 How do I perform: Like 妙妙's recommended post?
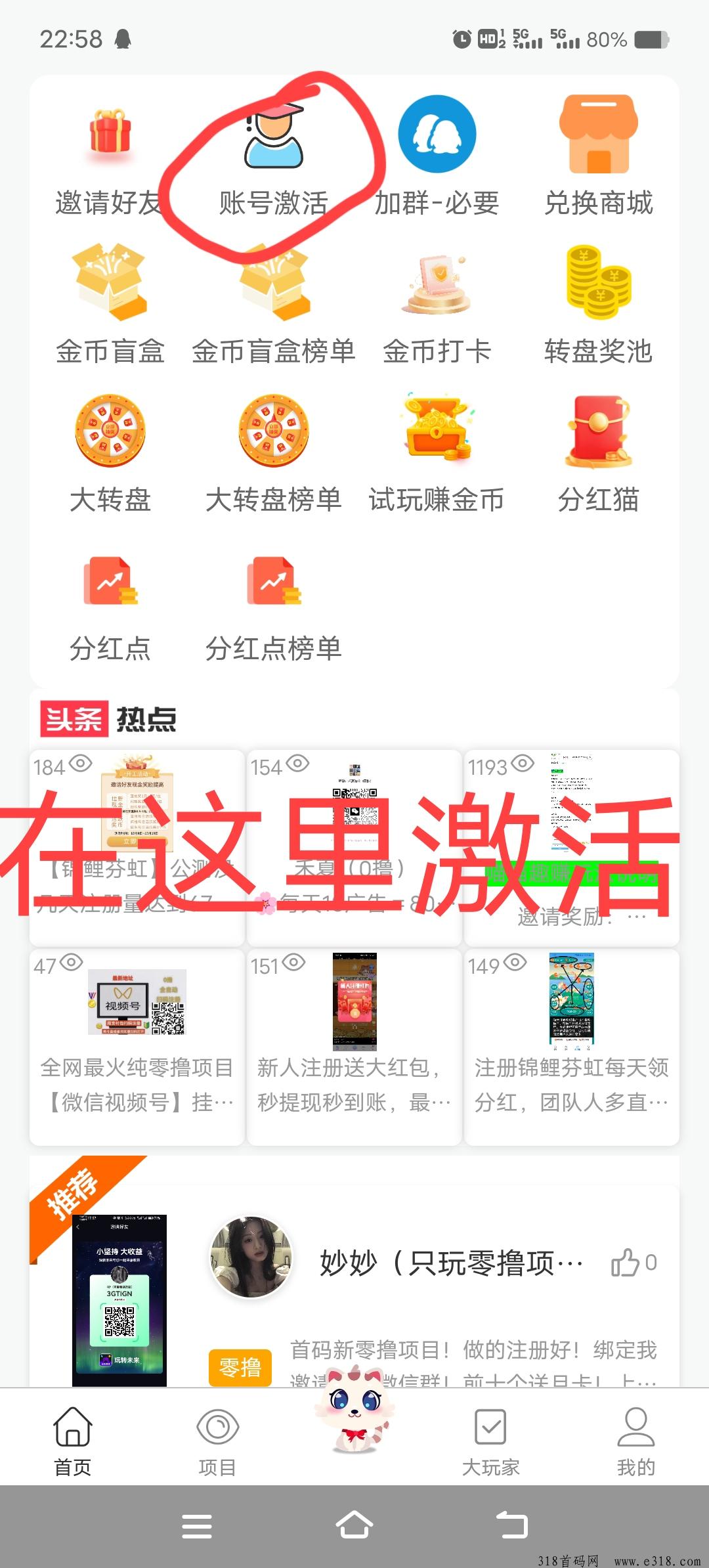coord(634,1262)
